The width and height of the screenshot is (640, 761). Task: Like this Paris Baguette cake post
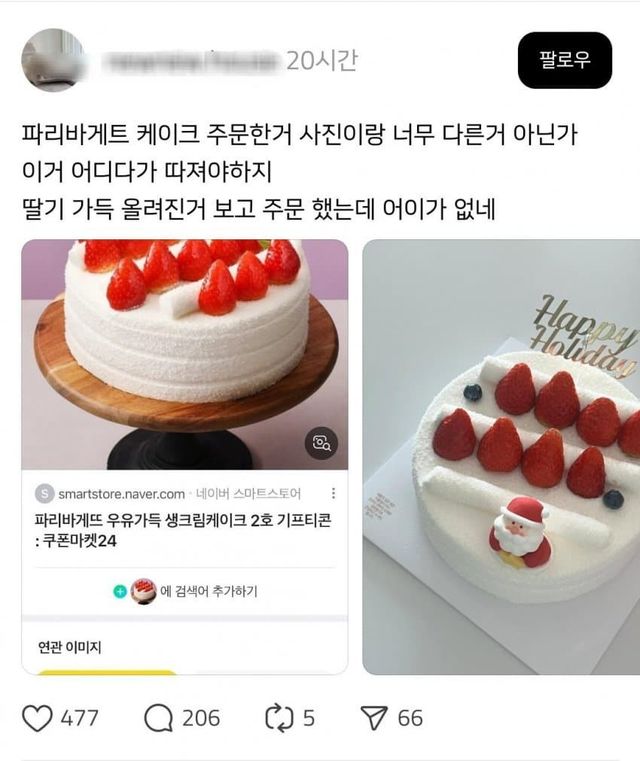[37, 717]
